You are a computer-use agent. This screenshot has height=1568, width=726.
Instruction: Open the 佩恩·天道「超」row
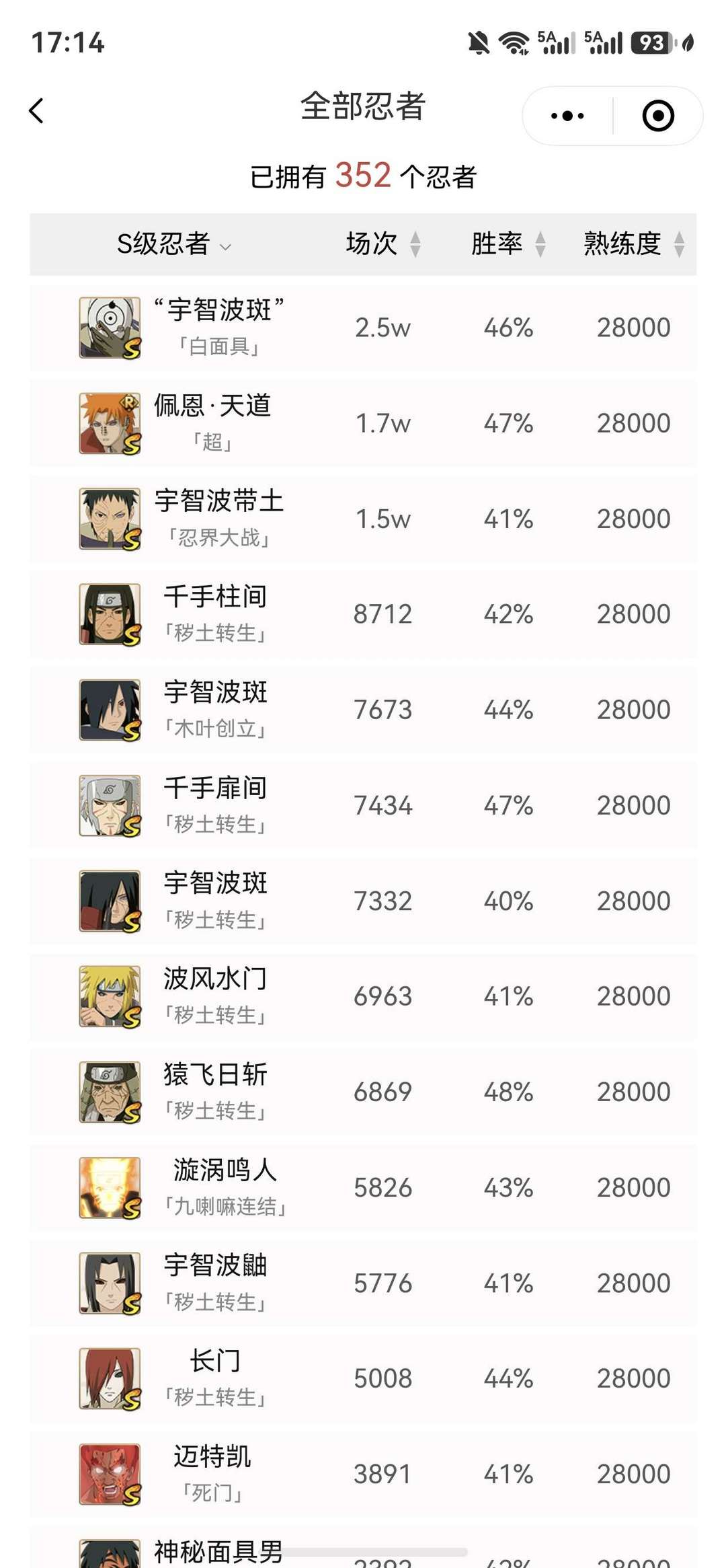363,424
